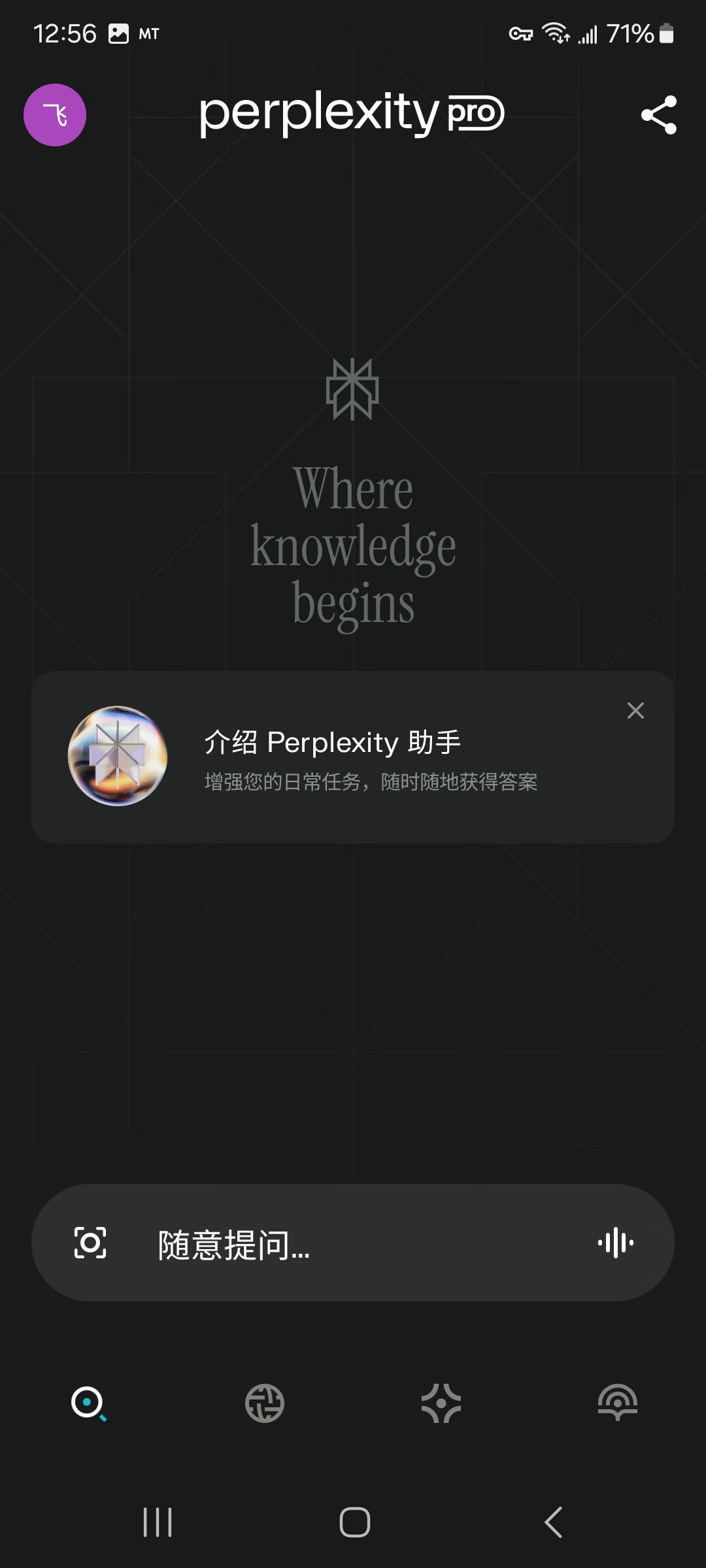The height and width of the screenshot is (1568, 706).
Task: Open the Library tab
Action: [x=617, y=1403]
